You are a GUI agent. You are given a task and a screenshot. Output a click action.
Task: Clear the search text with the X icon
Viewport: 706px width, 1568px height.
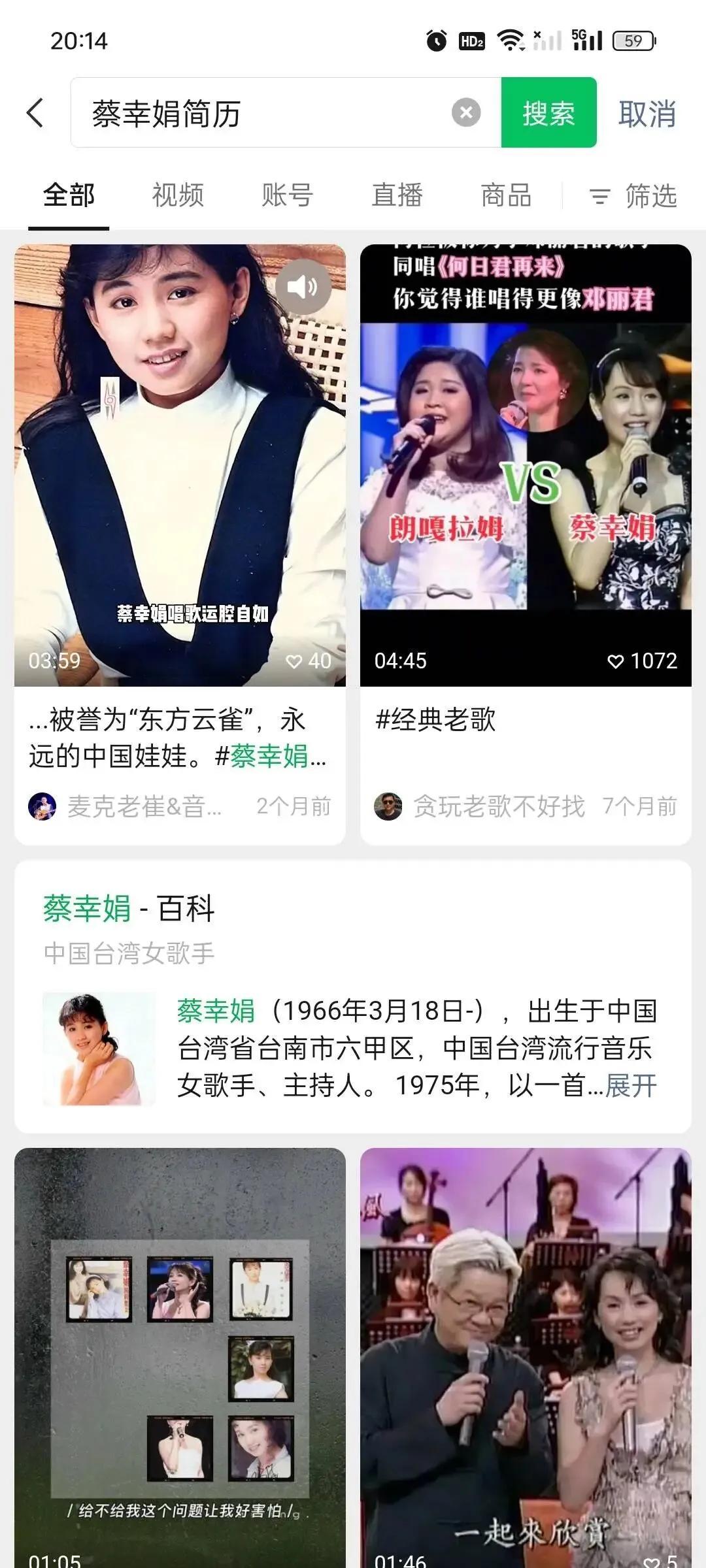pos(466,113)
